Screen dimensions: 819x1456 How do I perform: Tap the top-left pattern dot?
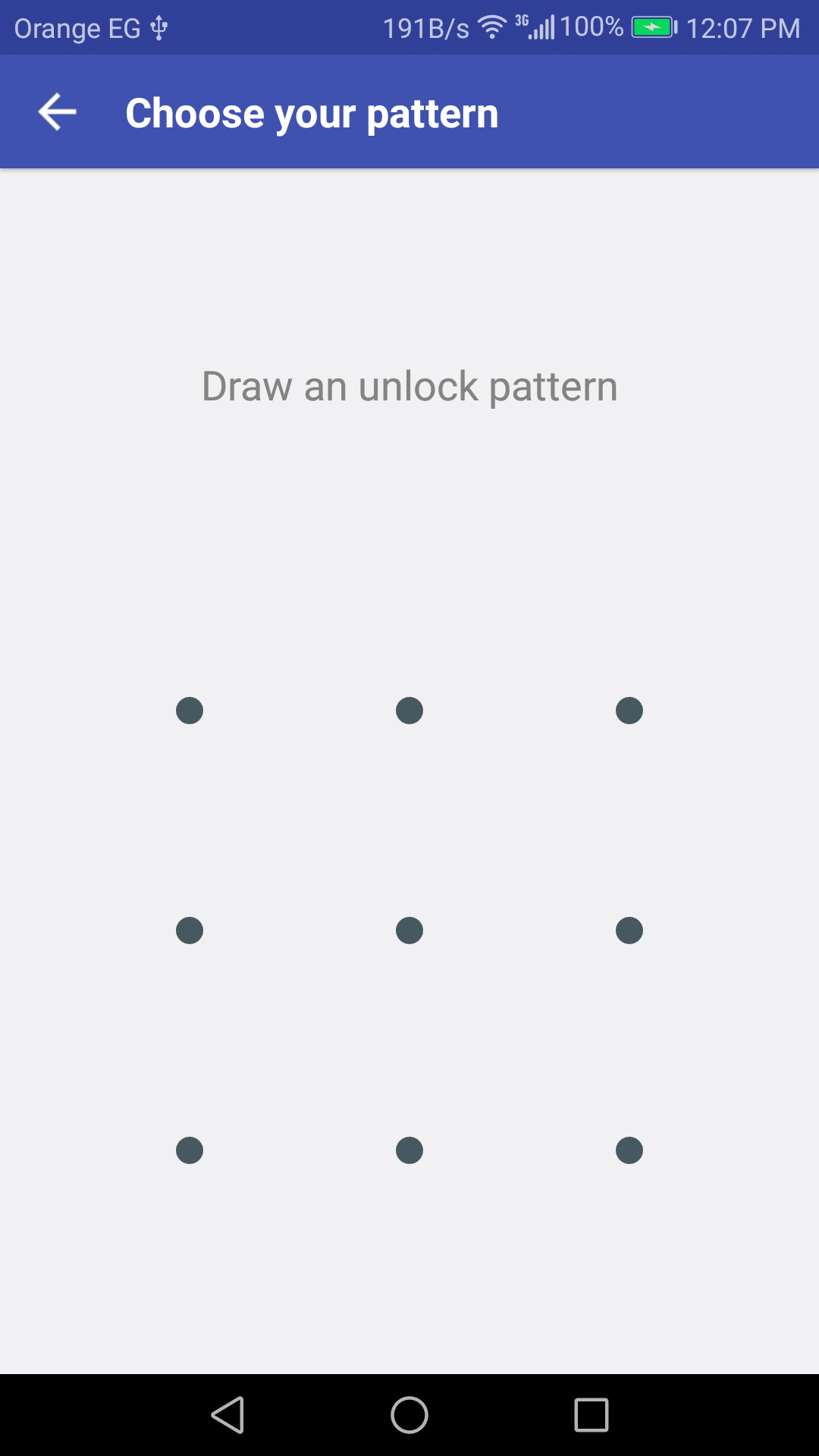pos(190,711)
